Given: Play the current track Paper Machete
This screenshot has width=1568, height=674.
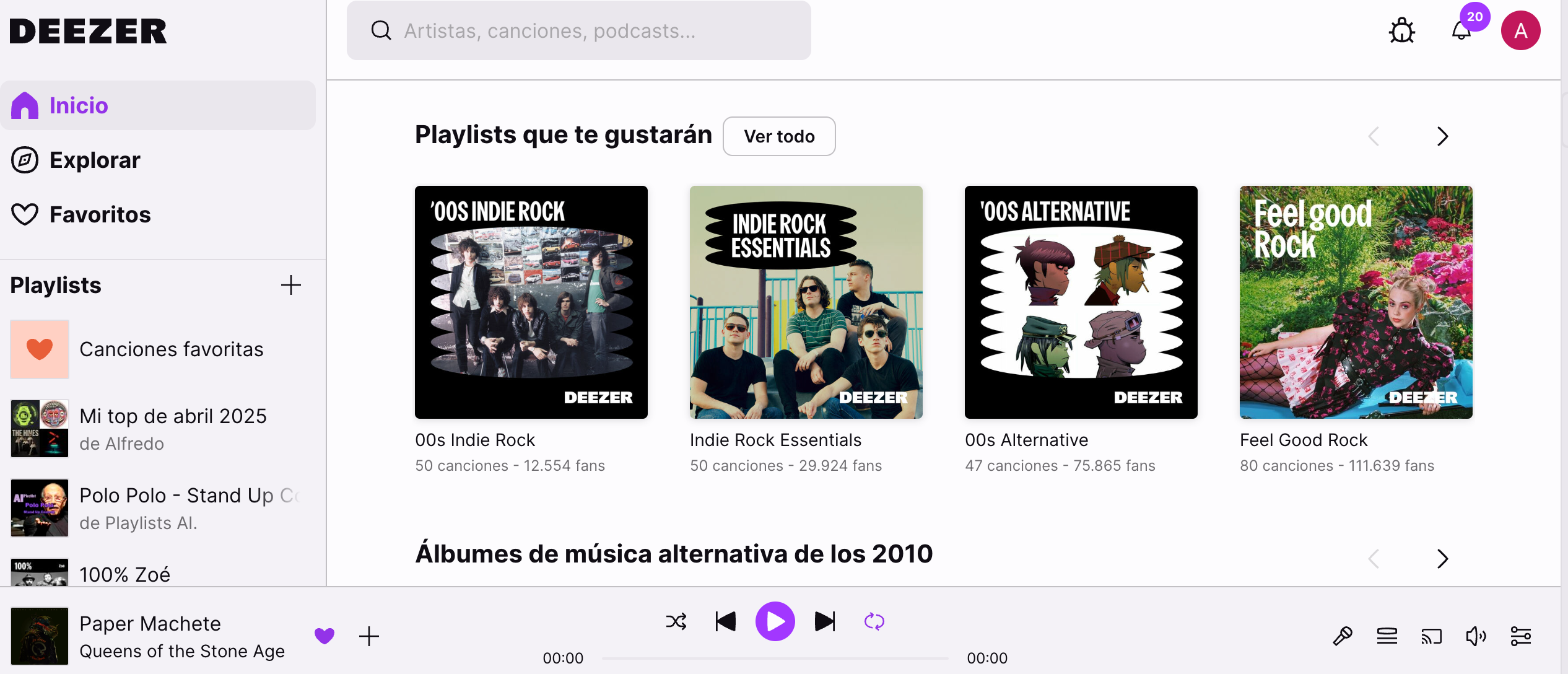Looking at the screenshot, I should point(775,621).
